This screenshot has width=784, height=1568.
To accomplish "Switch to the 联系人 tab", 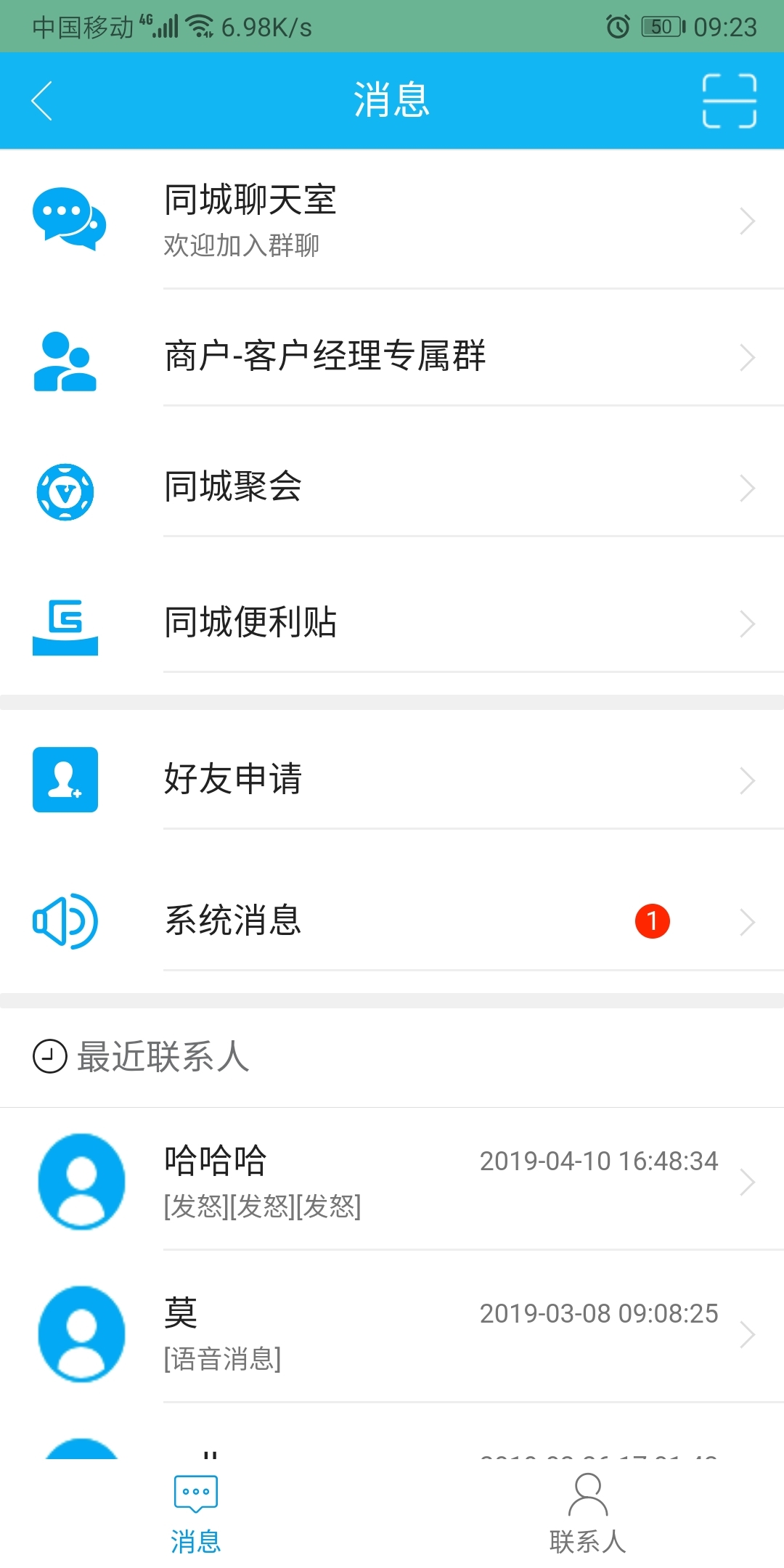I will coord(587,1514).
